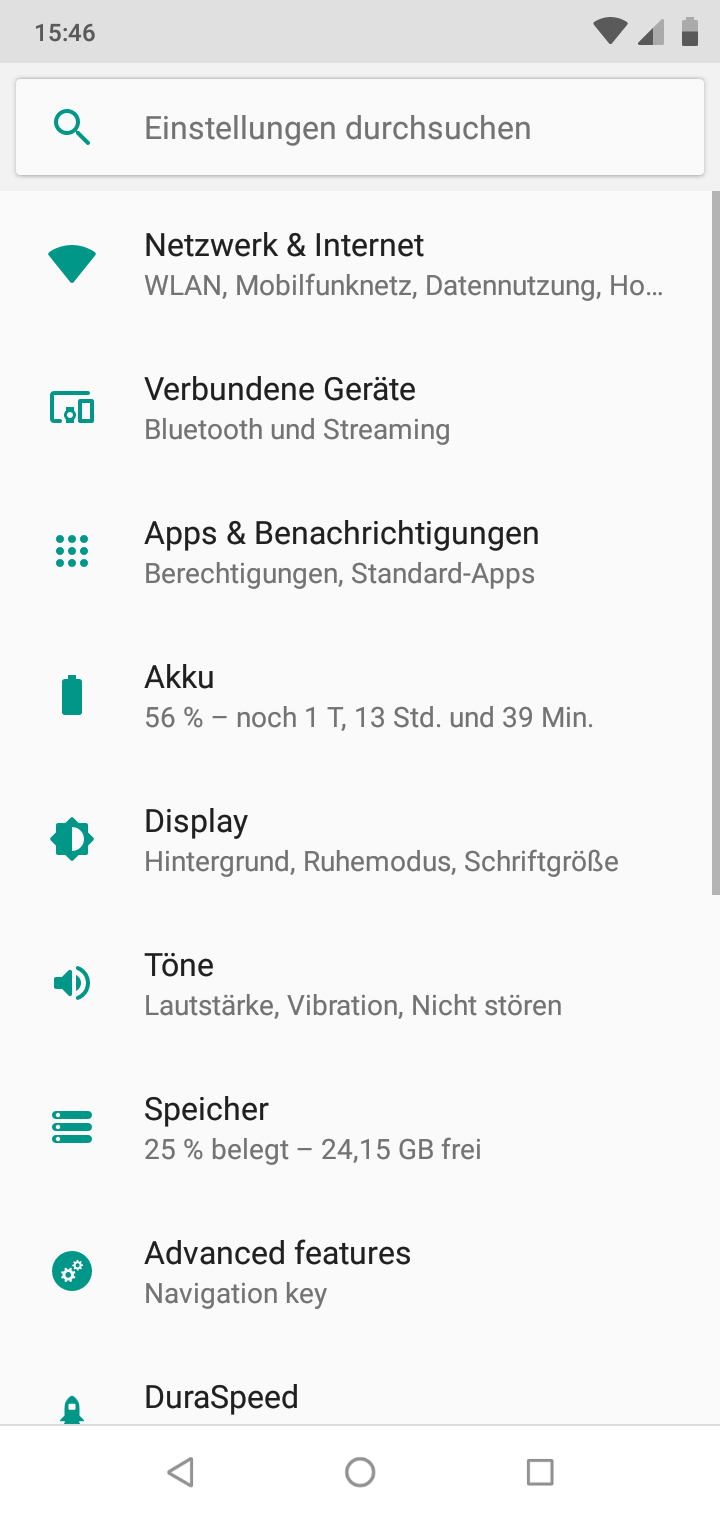Viewport: 720px width, 1520px height.
Task: Open DuraSpeed settings
Action: (x=360, y=1398)
